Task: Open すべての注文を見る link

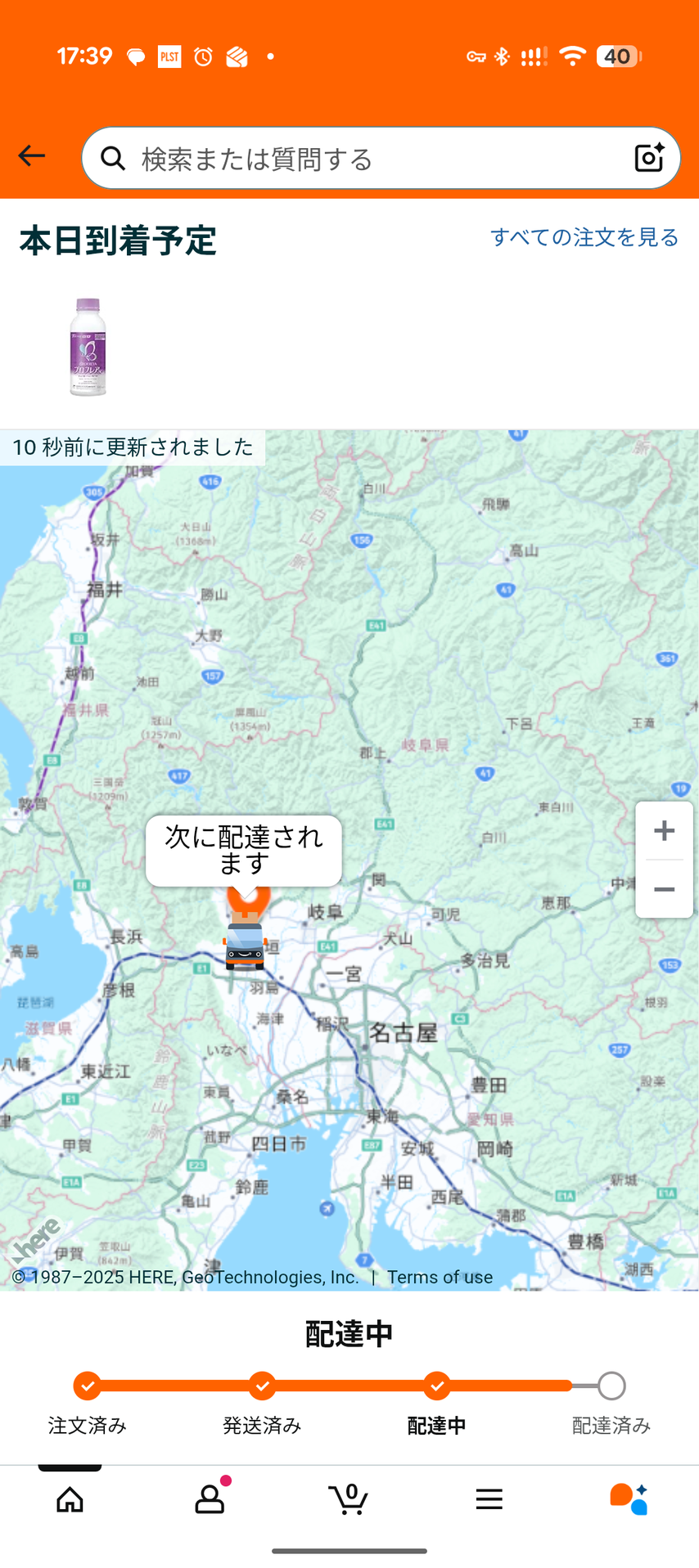Action: [x=584, y=237]
